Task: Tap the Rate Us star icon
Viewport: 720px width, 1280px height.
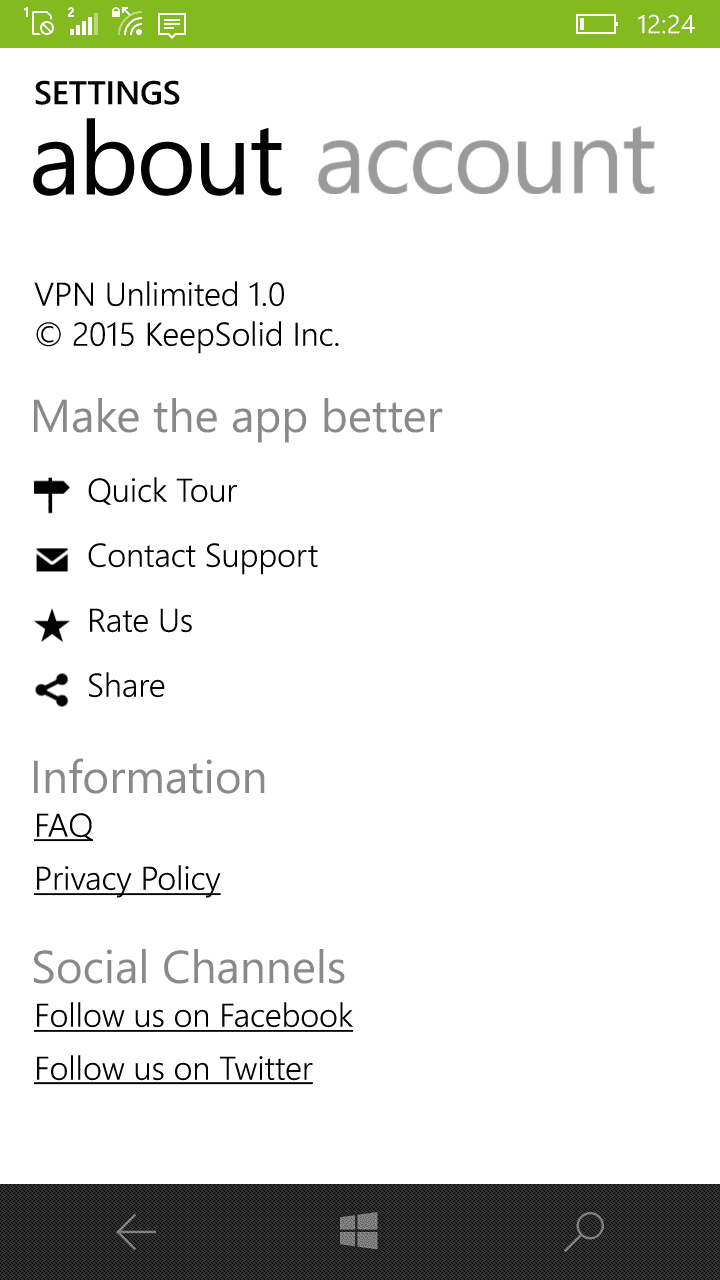Action: (x=50, y=622)
